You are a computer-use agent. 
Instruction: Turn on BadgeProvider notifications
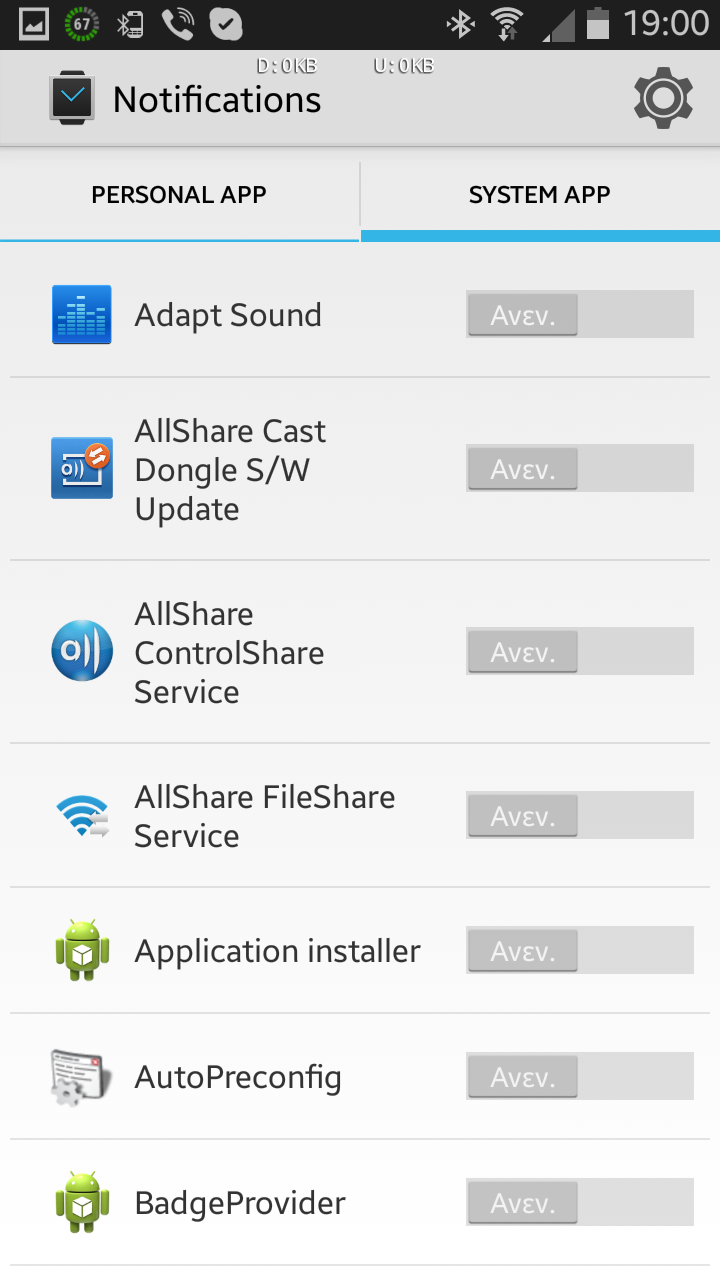pos(580,1202)
